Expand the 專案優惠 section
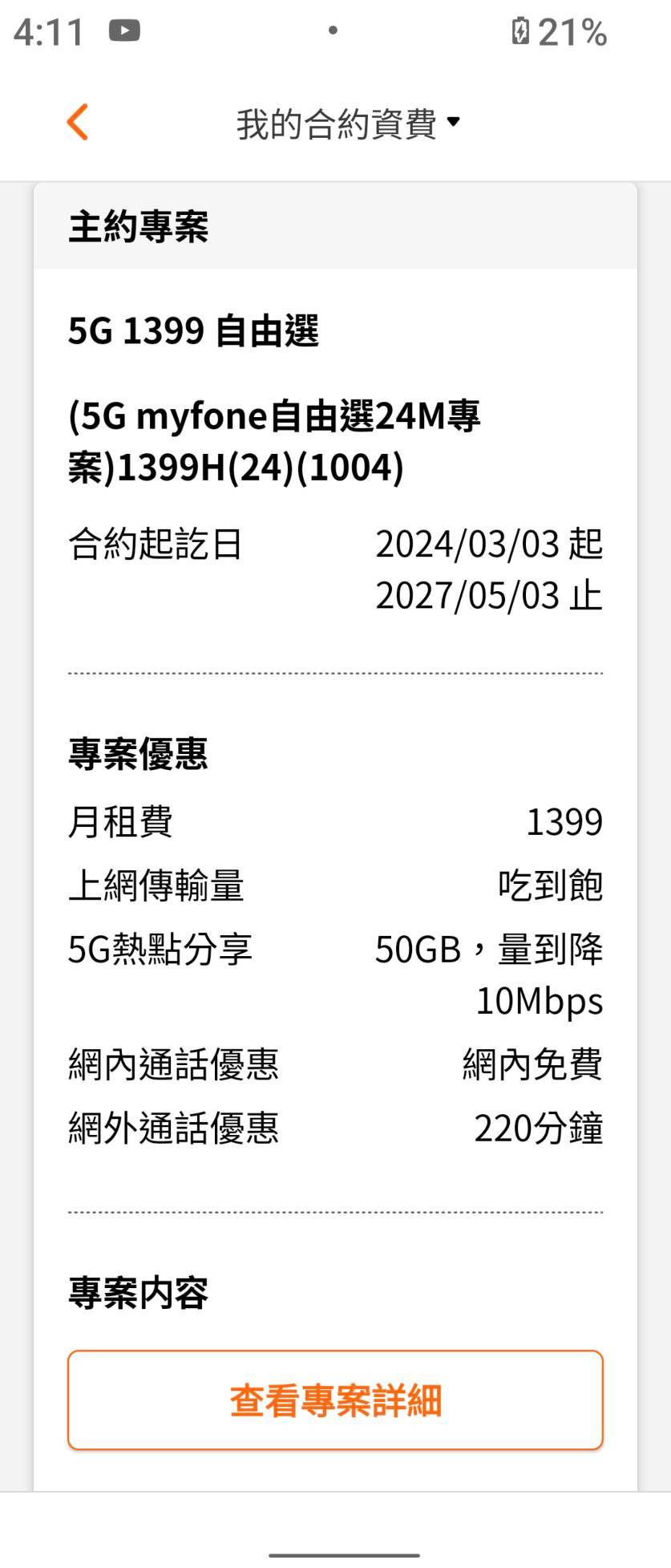The height and width of the screenshot is (1568, 671). (138, 752)
